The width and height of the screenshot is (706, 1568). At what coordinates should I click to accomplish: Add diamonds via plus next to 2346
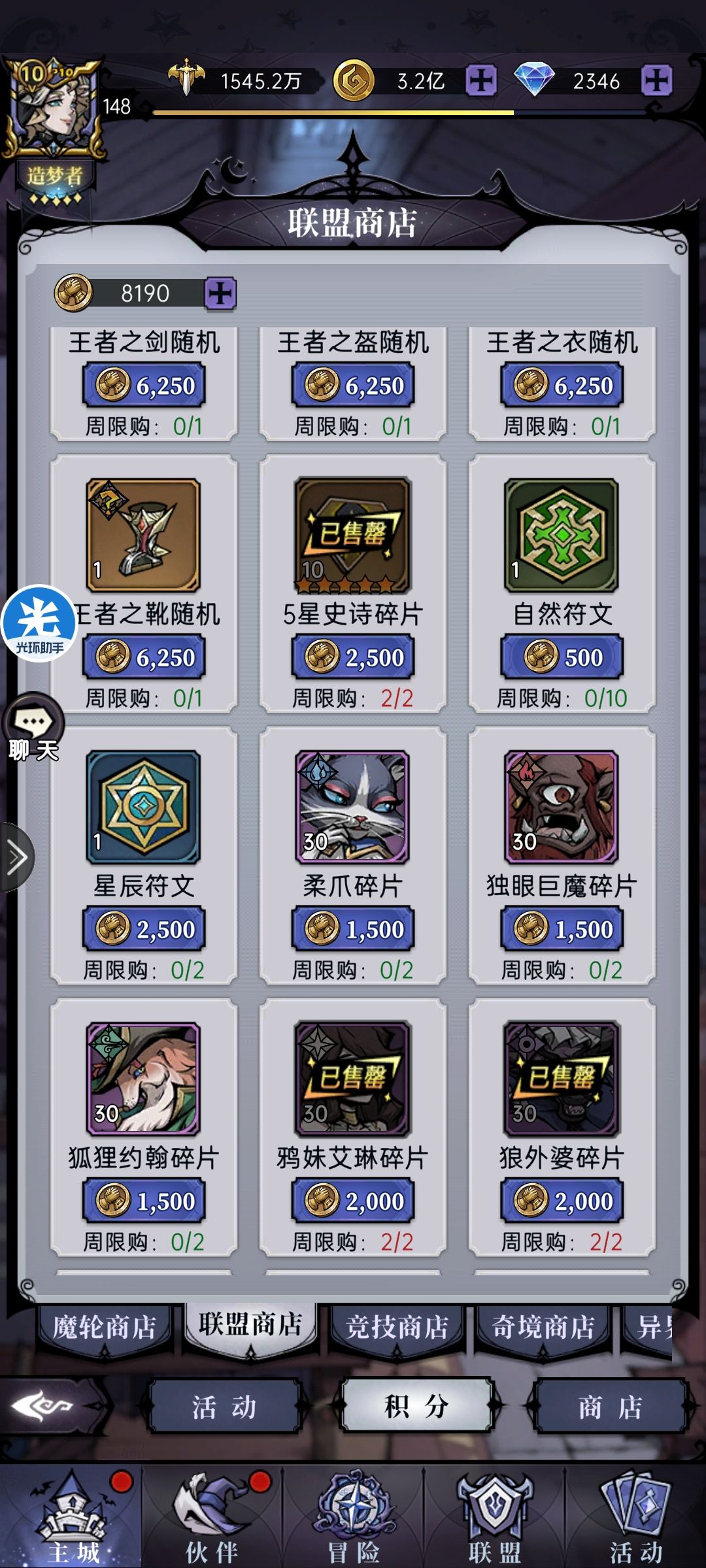point(656,81)
